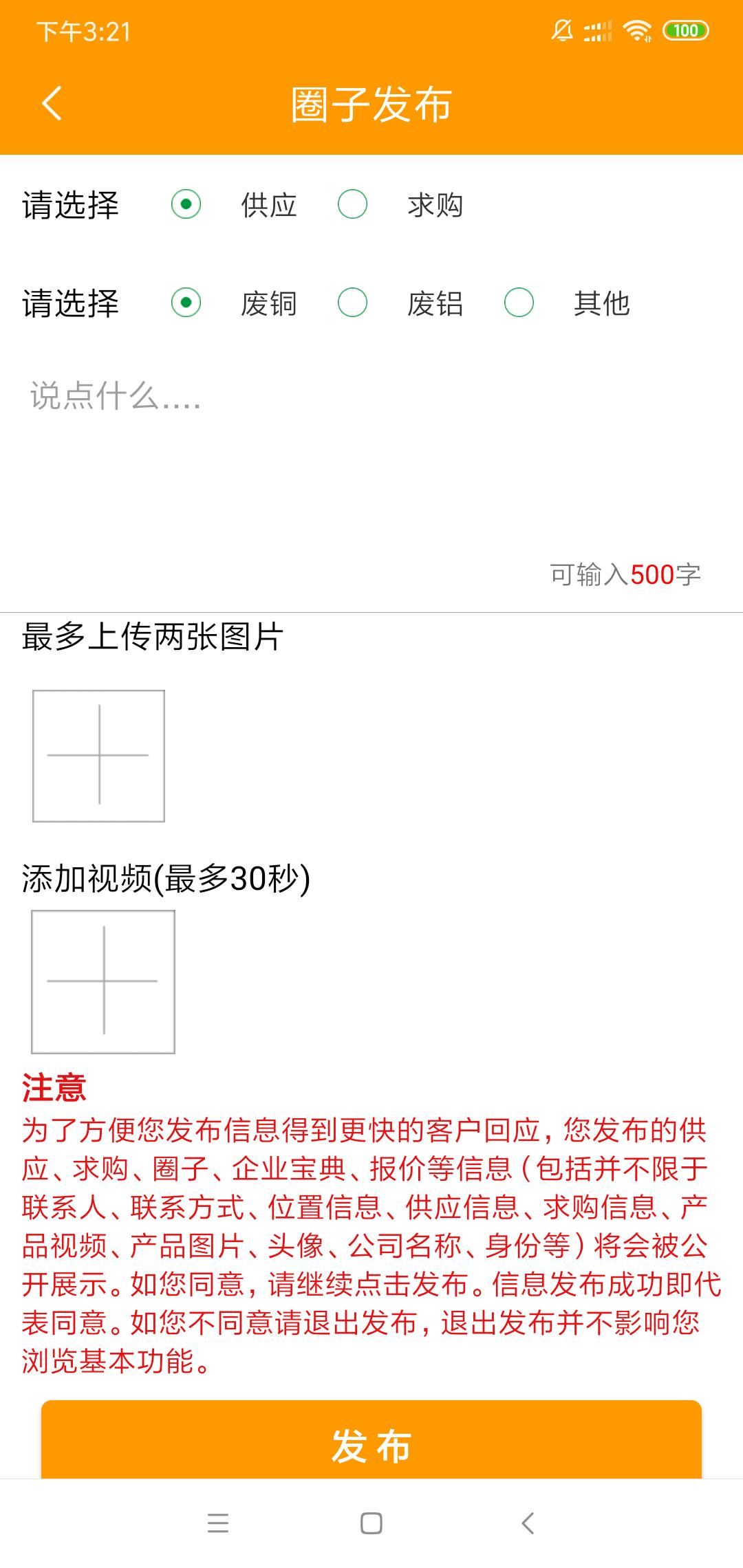Open recent apps from the navigation bar
The image size is (743, 1568).
218,1523
